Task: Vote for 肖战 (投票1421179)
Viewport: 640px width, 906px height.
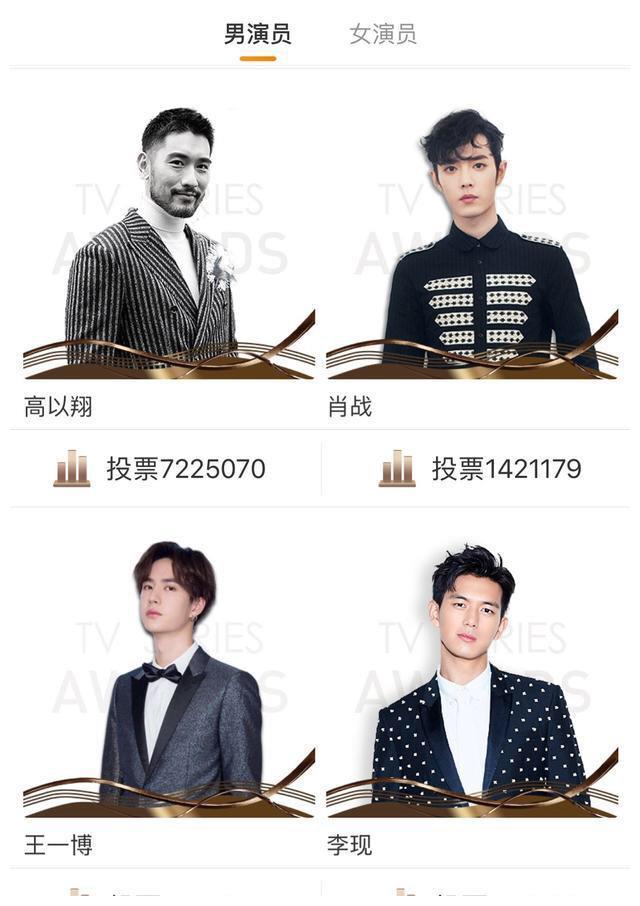Action: (480, 468)
